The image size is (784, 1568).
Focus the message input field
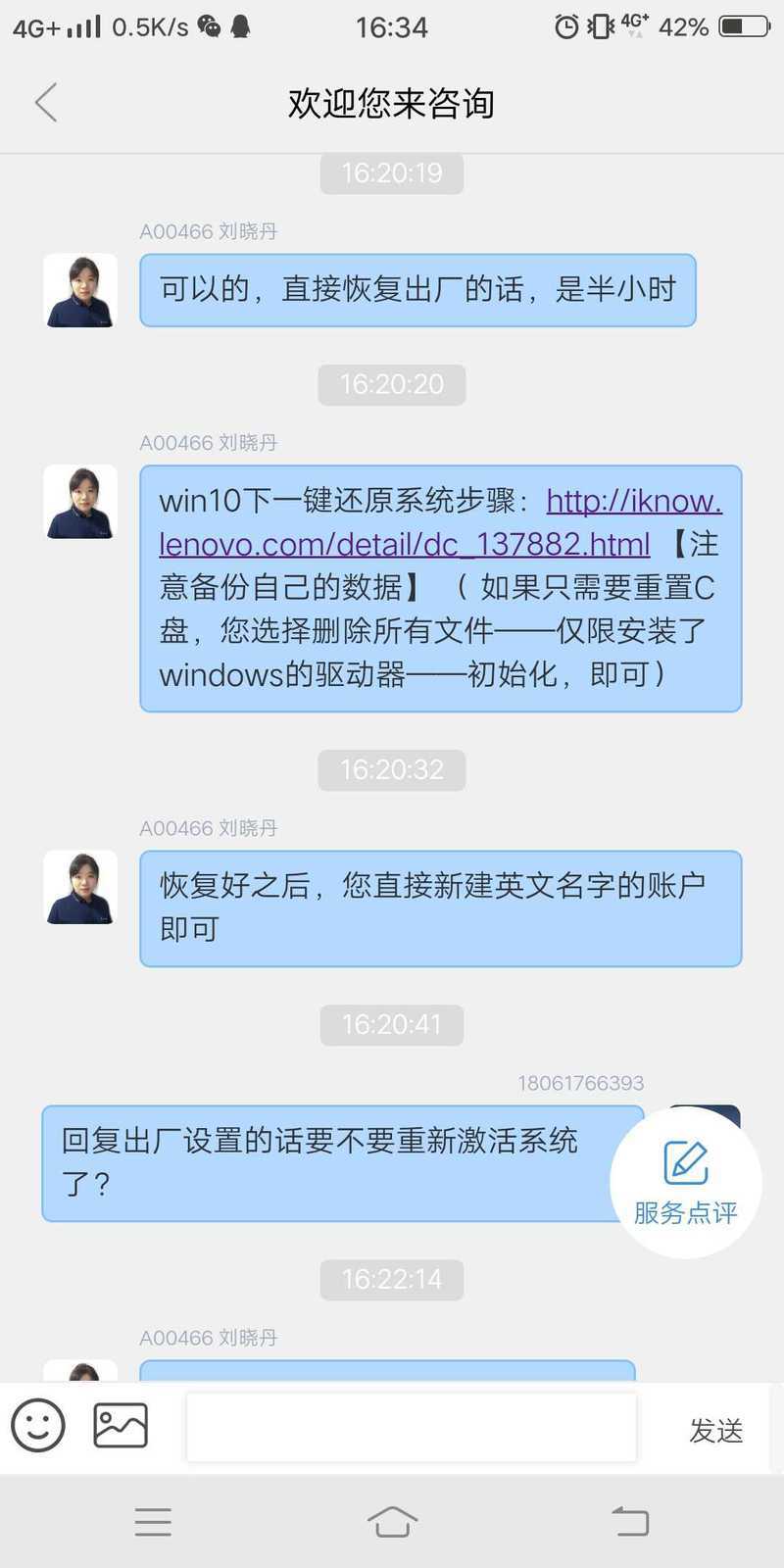(x=412, y=1427)
